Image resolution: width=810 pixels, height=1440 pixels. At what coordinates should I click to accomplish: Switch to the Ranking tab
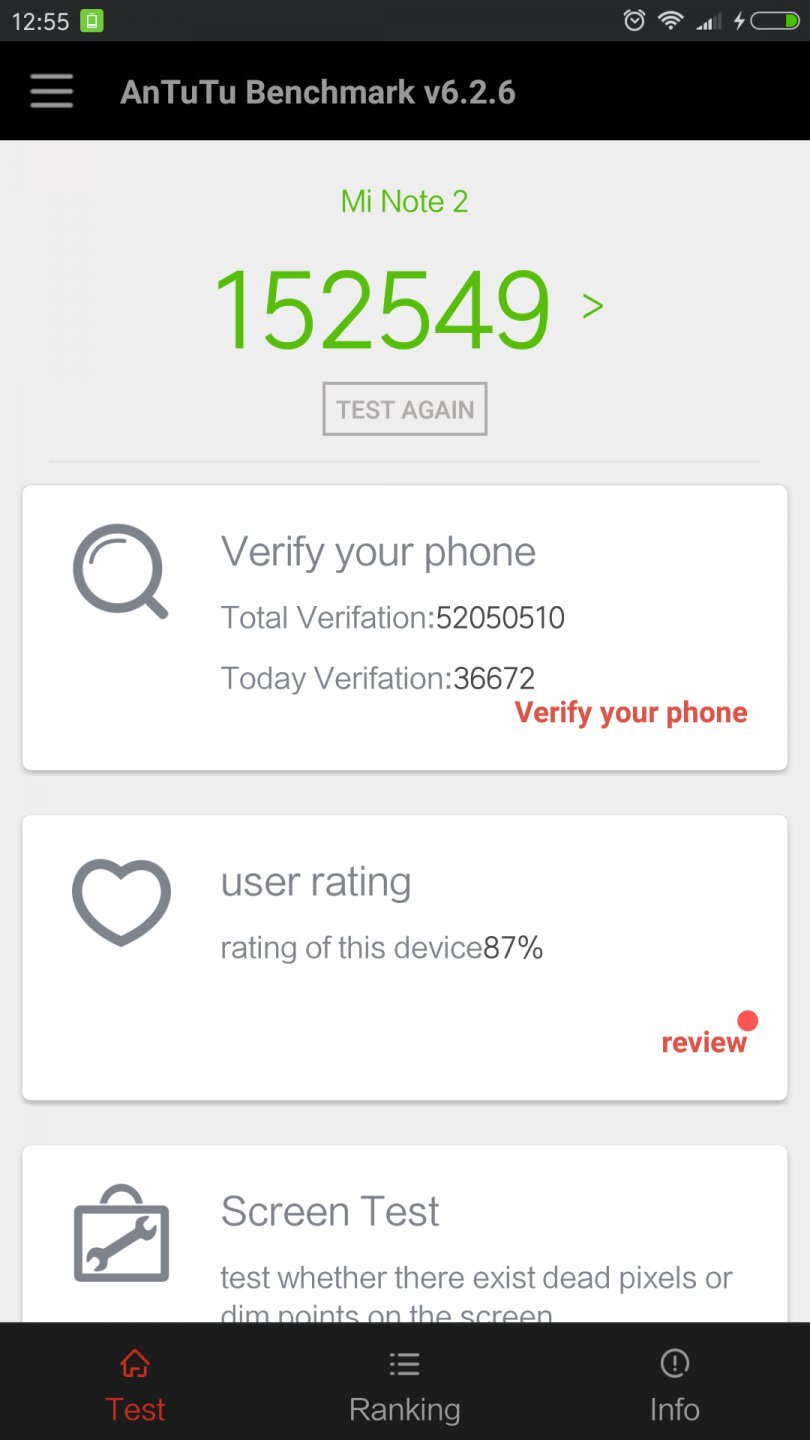pyautogui.click(x=405, y=1386)
